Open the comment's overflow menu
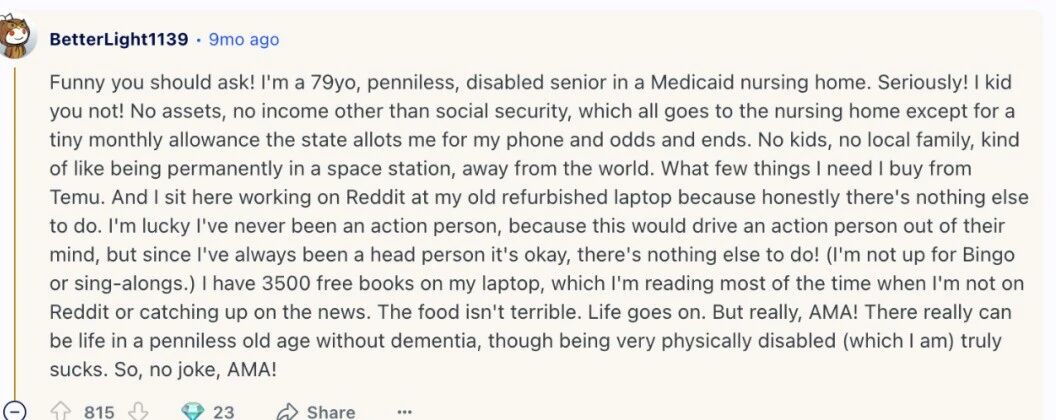The height and width of the screenshot is (420, 1056). tap(404, 411)
